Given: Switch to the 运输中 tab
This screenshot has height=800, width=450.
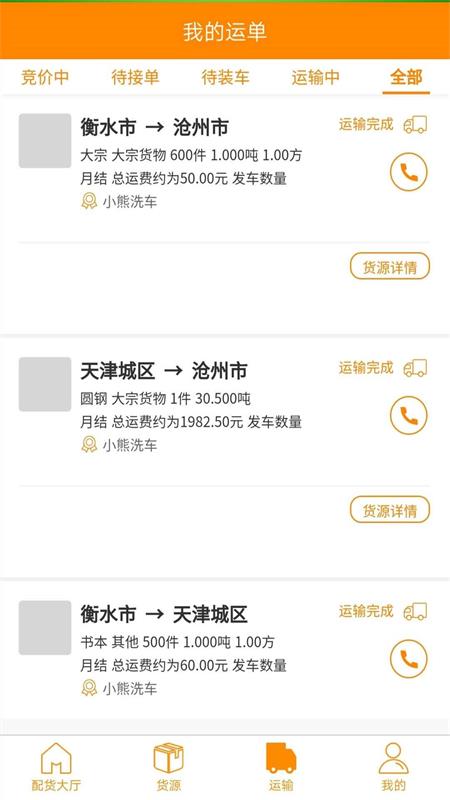Looking at the screenshot, I should (316, 78).
